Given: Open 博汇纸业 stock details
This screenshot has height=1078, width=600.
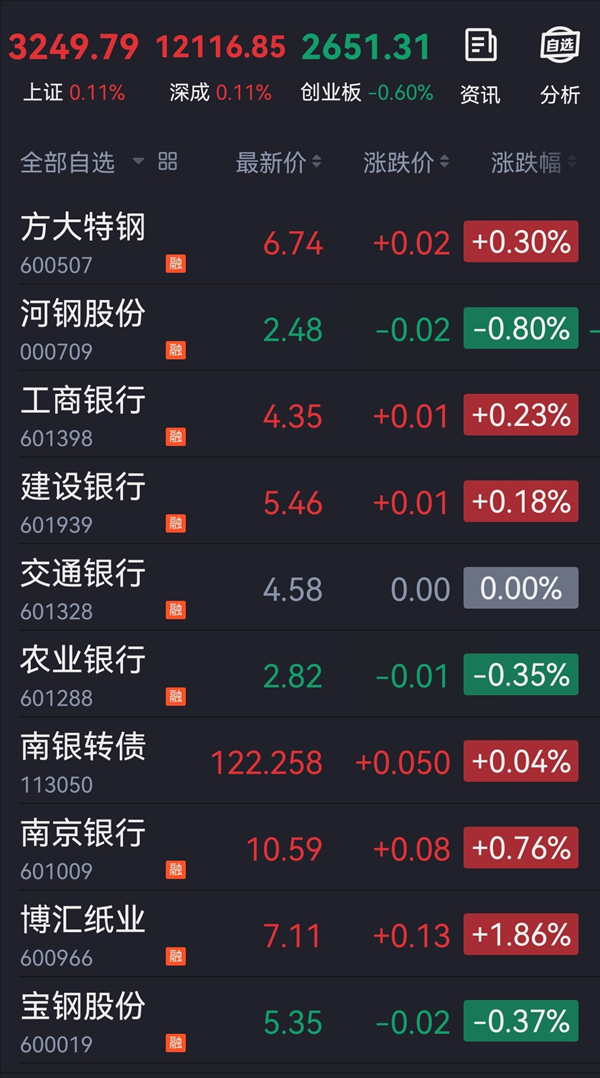Looking at the screenshot, I should pos(300,935).
